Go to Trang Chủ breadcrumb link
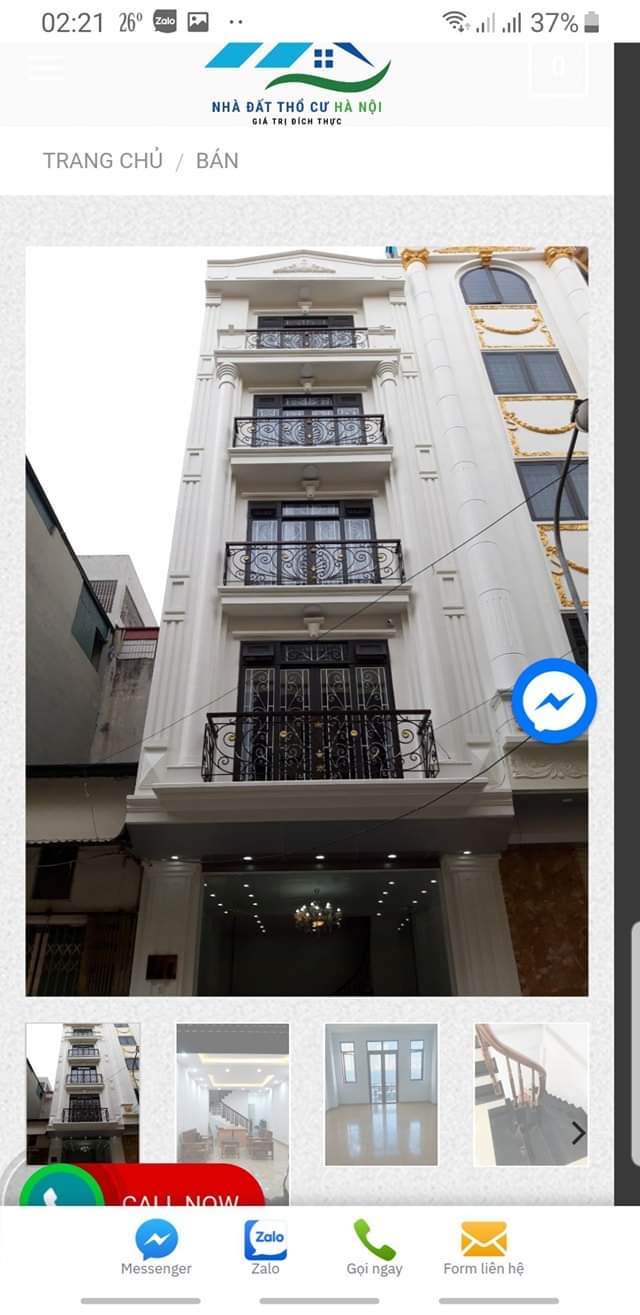640x1315 pixels. (102, 160)
